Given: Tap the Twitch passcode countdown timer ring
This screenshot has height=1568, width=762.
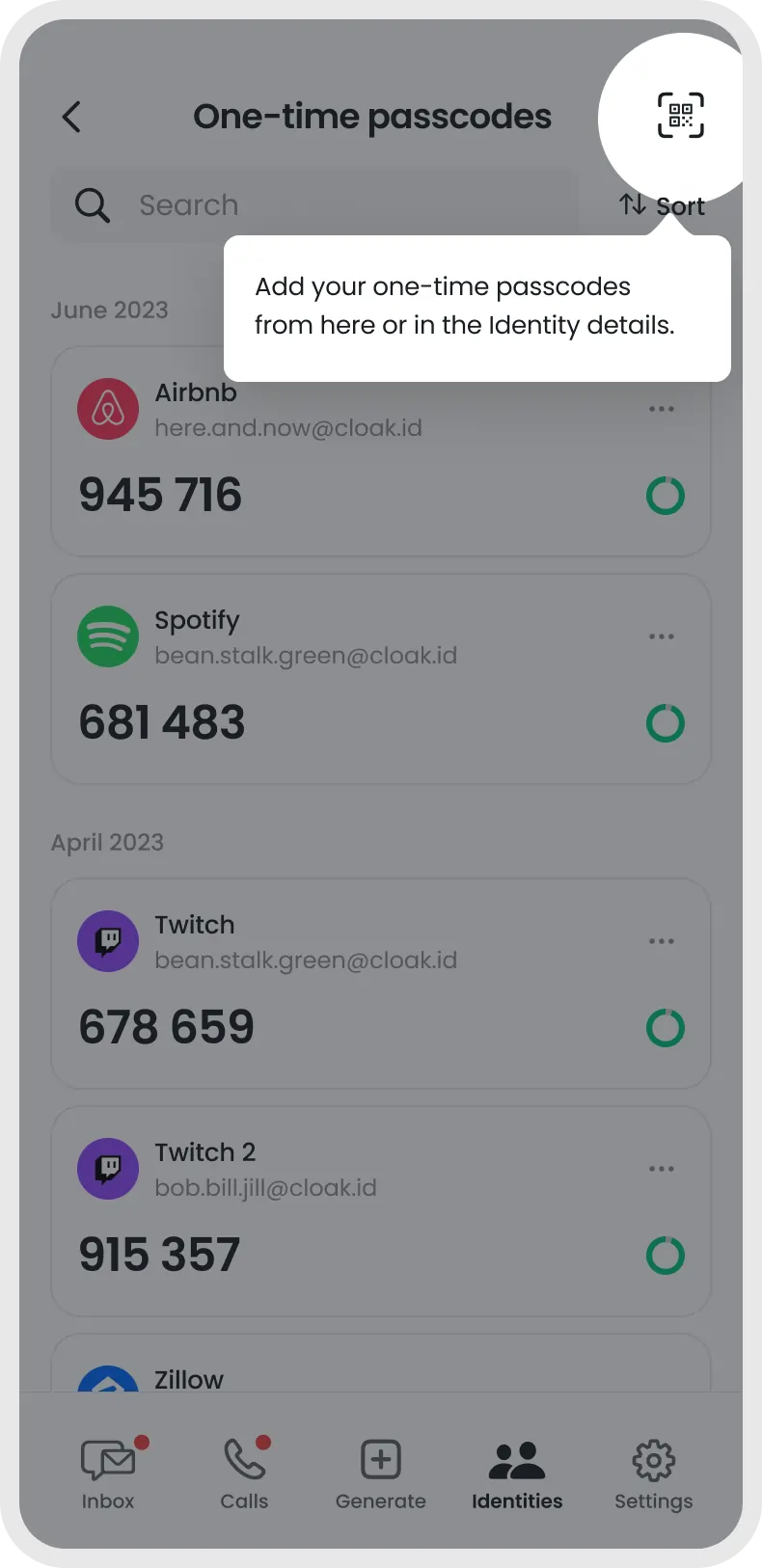Looking at the screenshot, I should click(x=665, y=1027).
